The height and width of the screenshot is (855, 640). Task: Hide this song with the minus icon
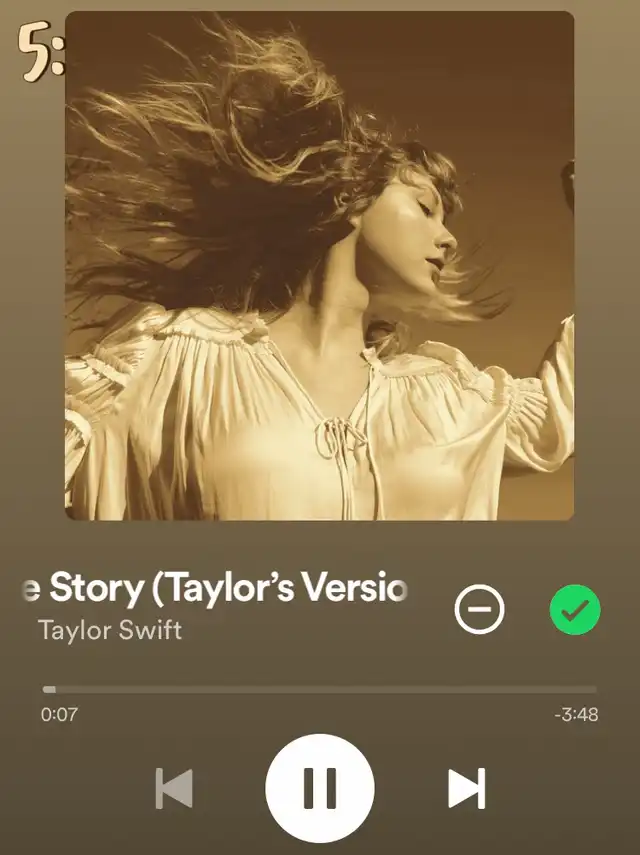point(479,609)
